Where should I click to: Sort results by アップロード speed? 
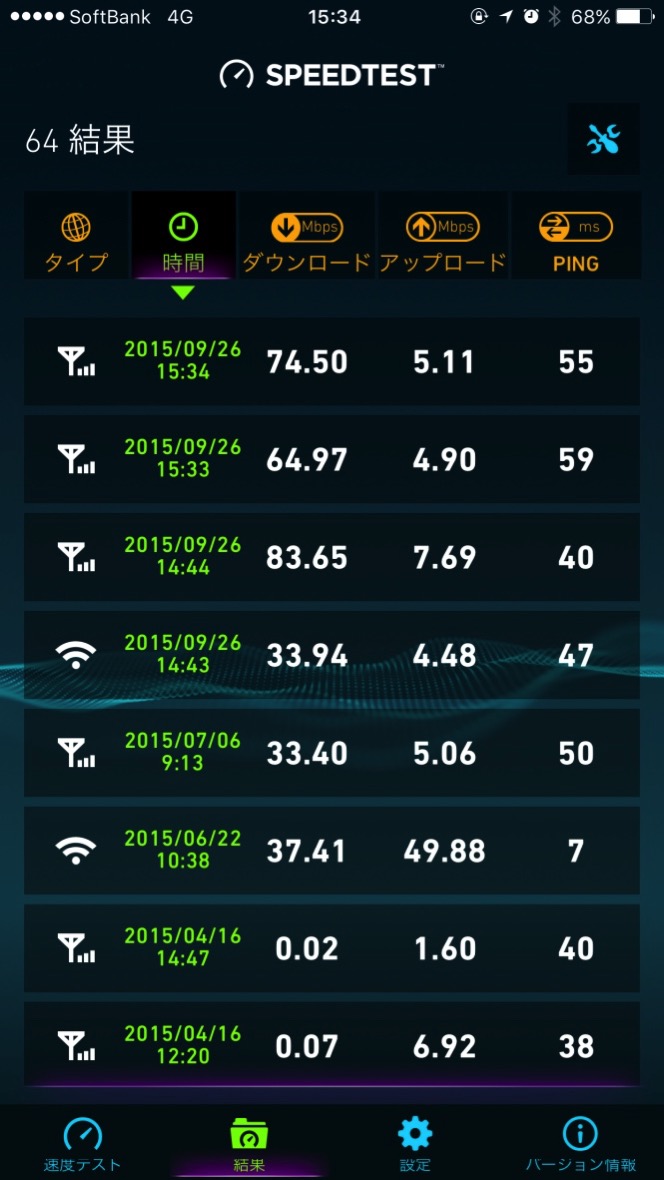[x=443, y=236]
